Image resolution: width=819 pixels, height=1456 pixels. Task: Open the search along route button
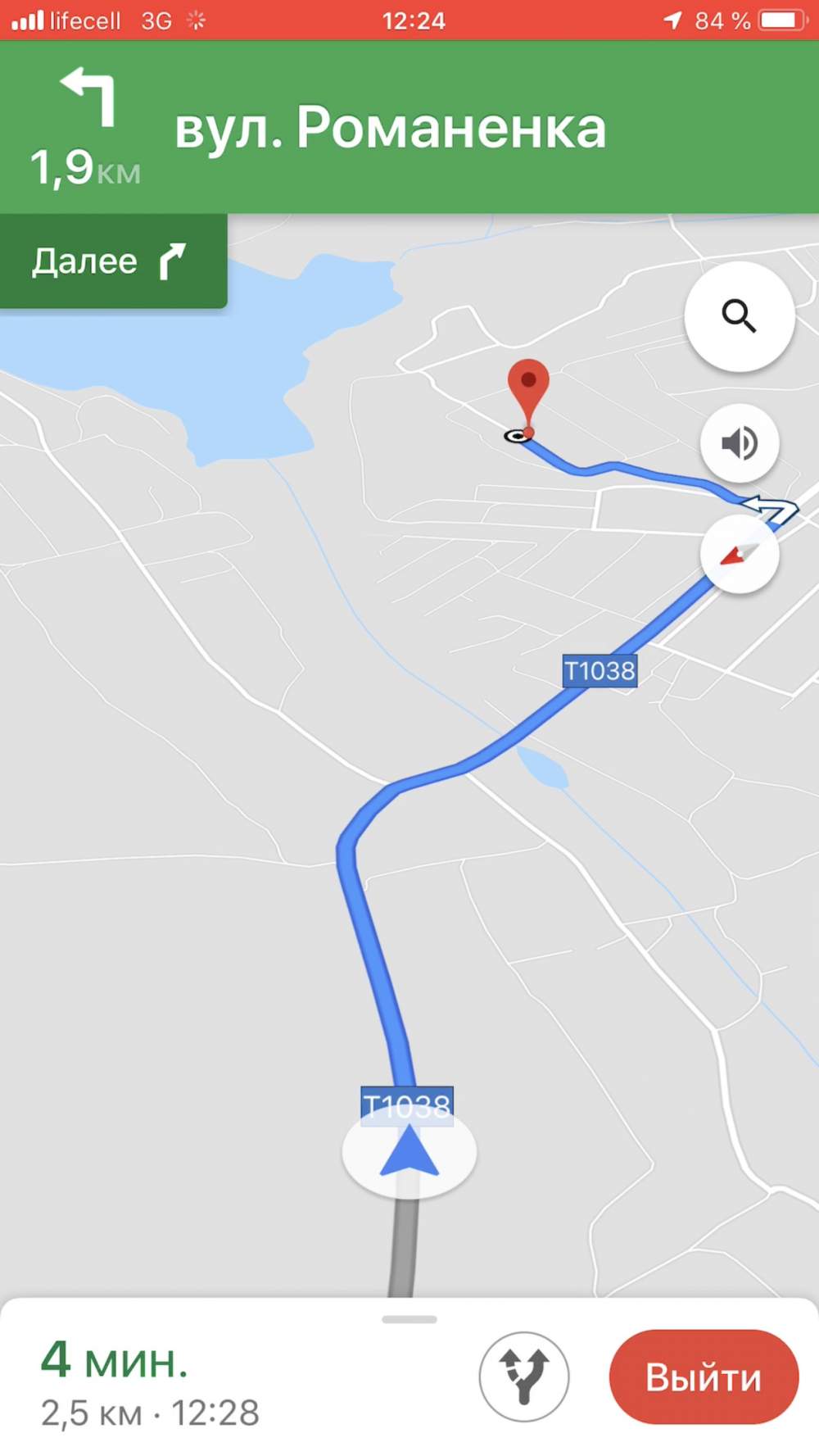[740, 316]
